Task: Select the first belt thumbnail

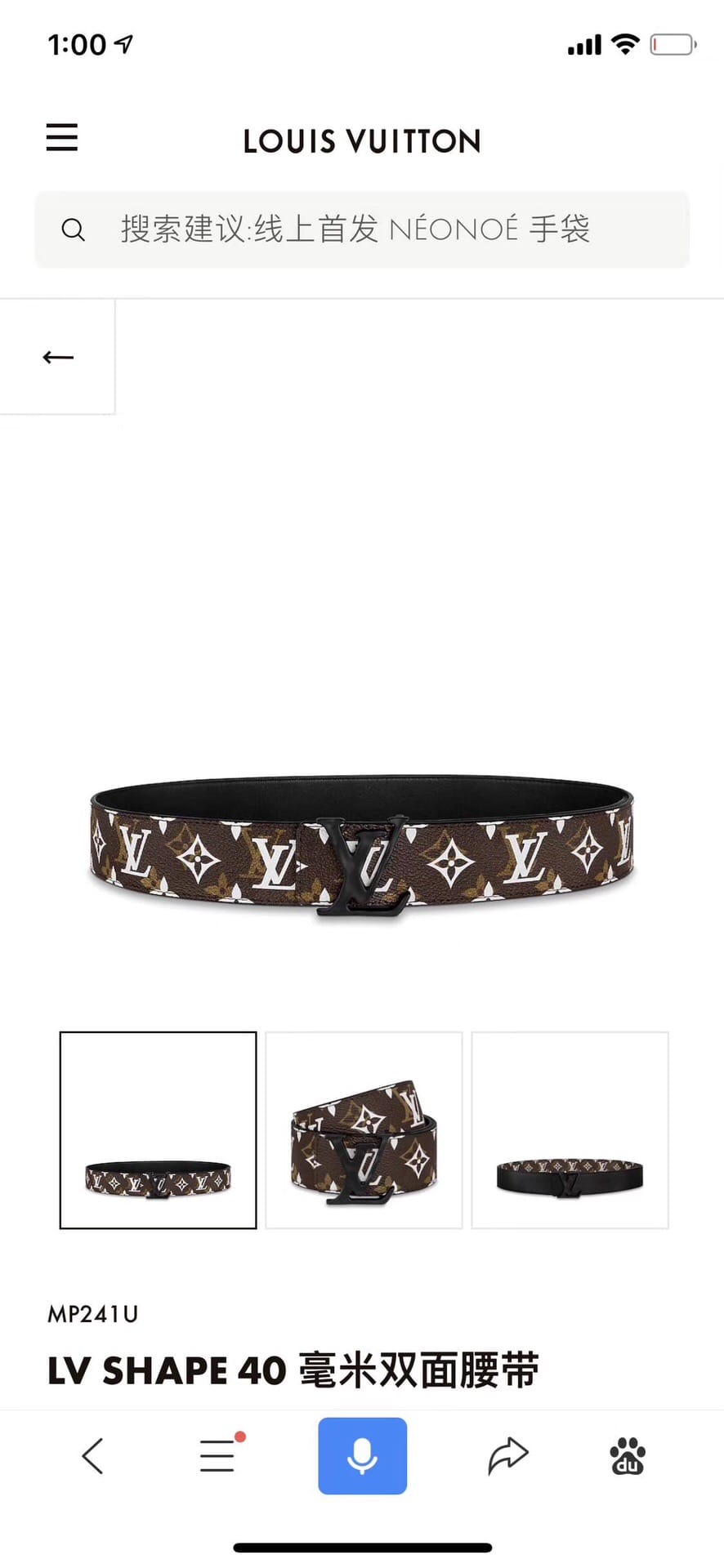Action: (x=159, y=1129)
